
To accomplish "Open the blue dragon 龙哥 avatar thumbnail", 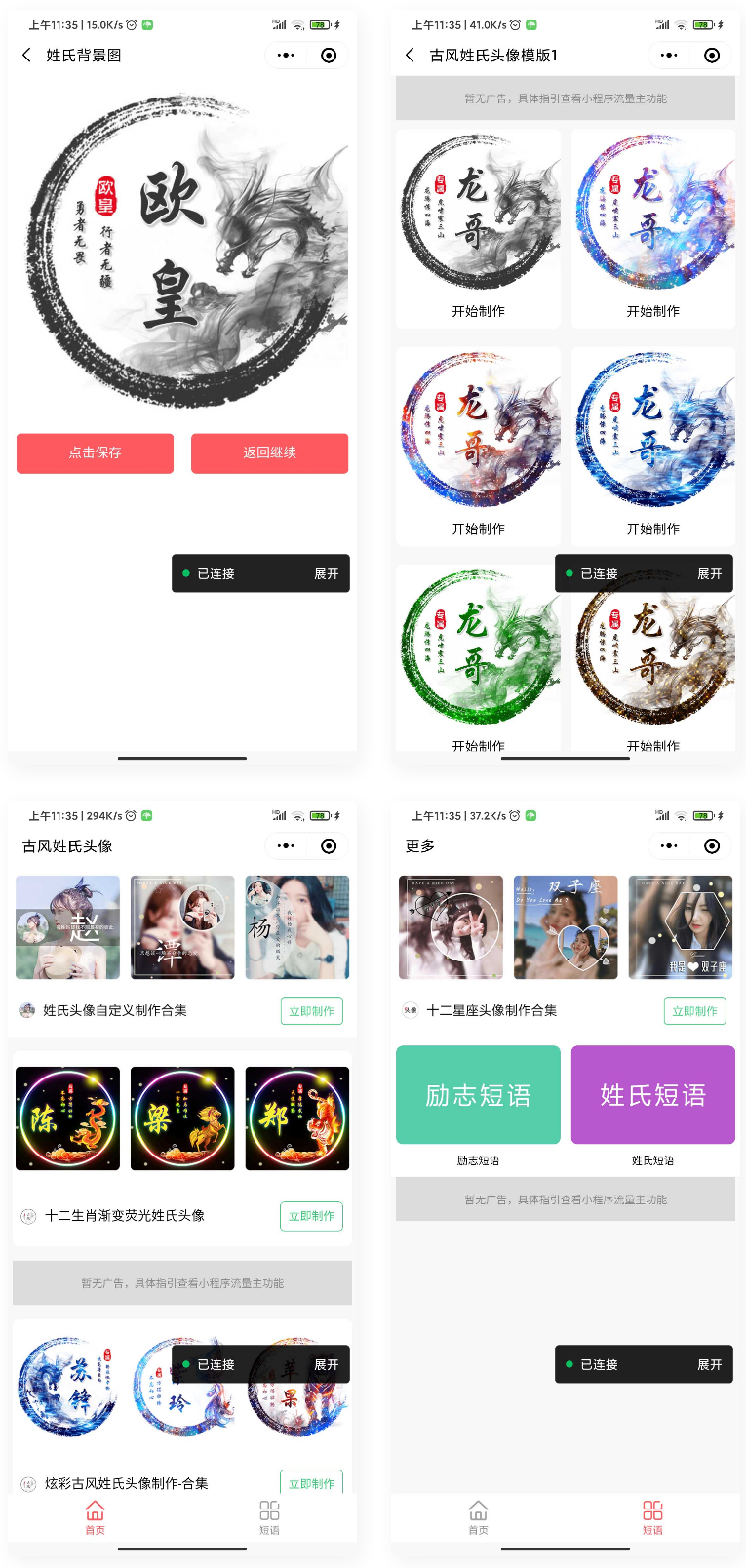I will tap(652, 444).
